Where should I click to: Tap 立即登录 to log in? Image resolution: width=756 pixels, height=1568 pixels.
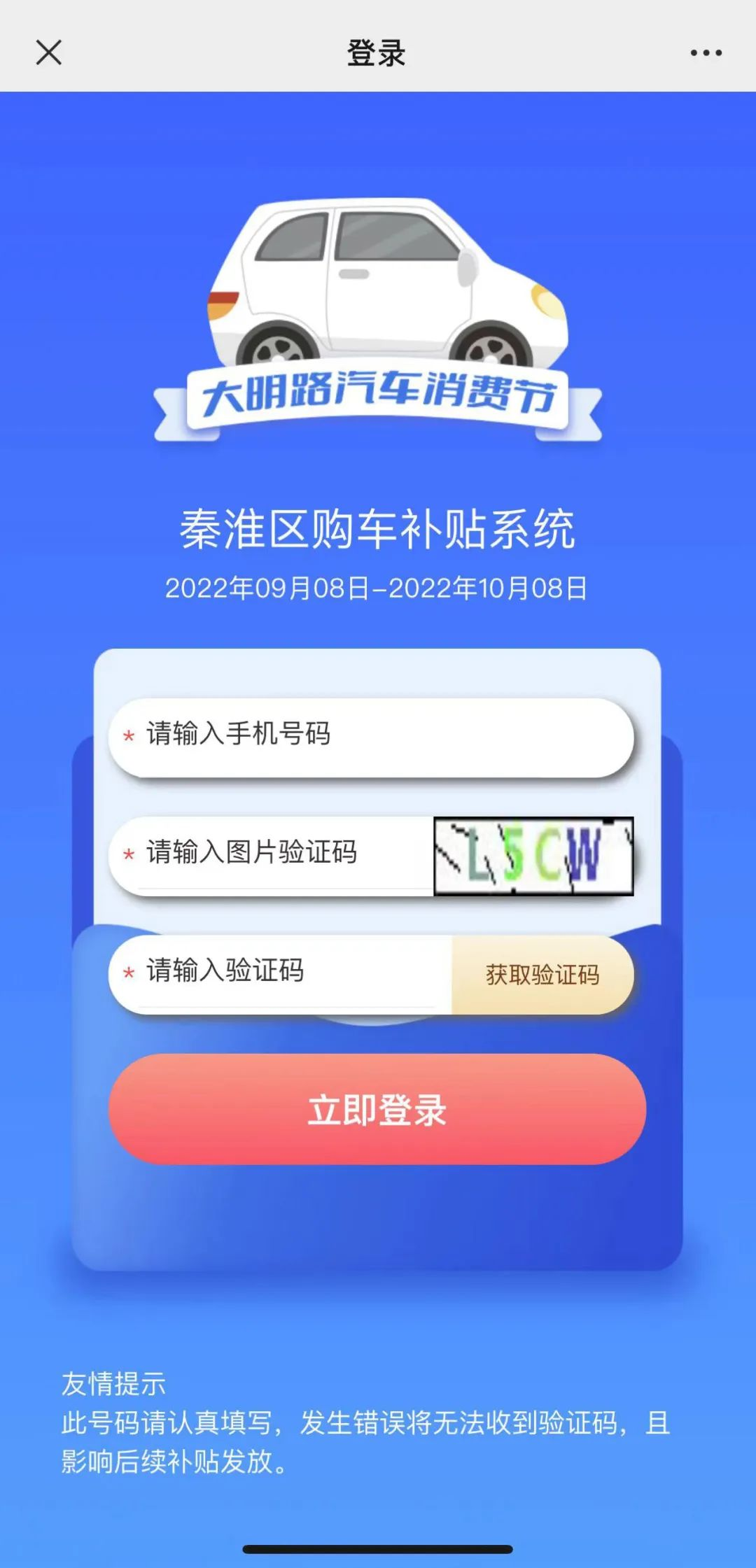[377, 1109]
